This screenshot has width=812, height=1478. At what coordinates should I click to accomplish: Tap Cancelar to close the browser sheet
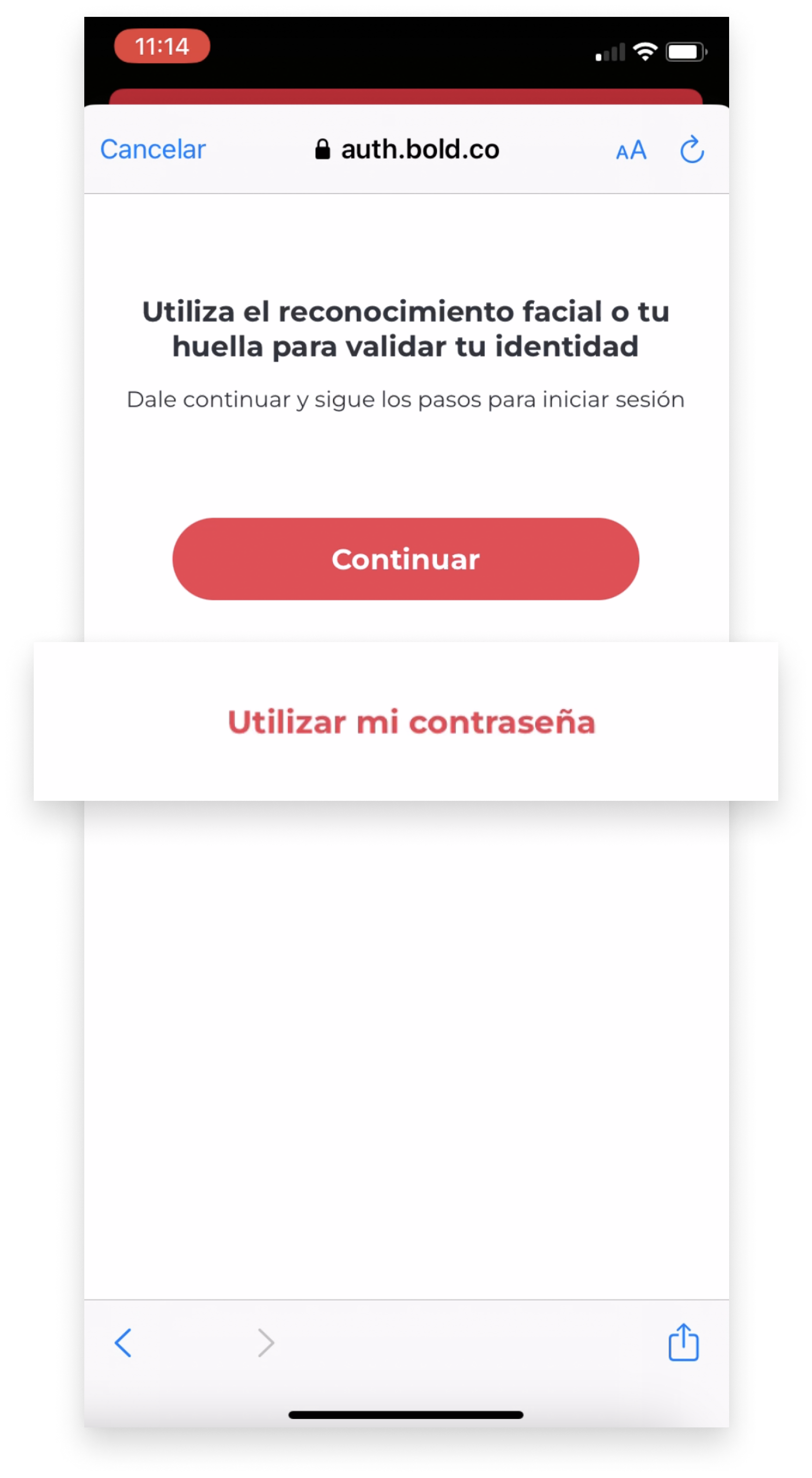click(x=153, y=149)
